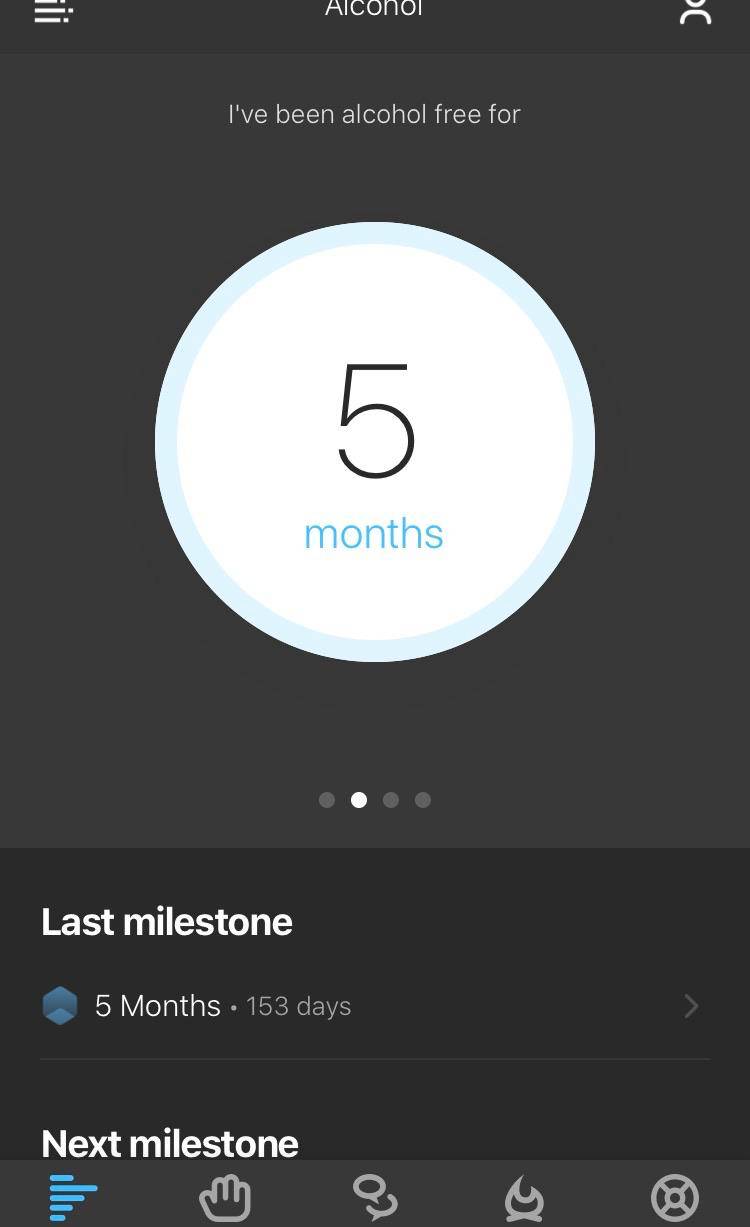This screenshot has width=750, height=1227.
Task: Select the progress stats icon in bottom bar
Action: pos(72,1196)
